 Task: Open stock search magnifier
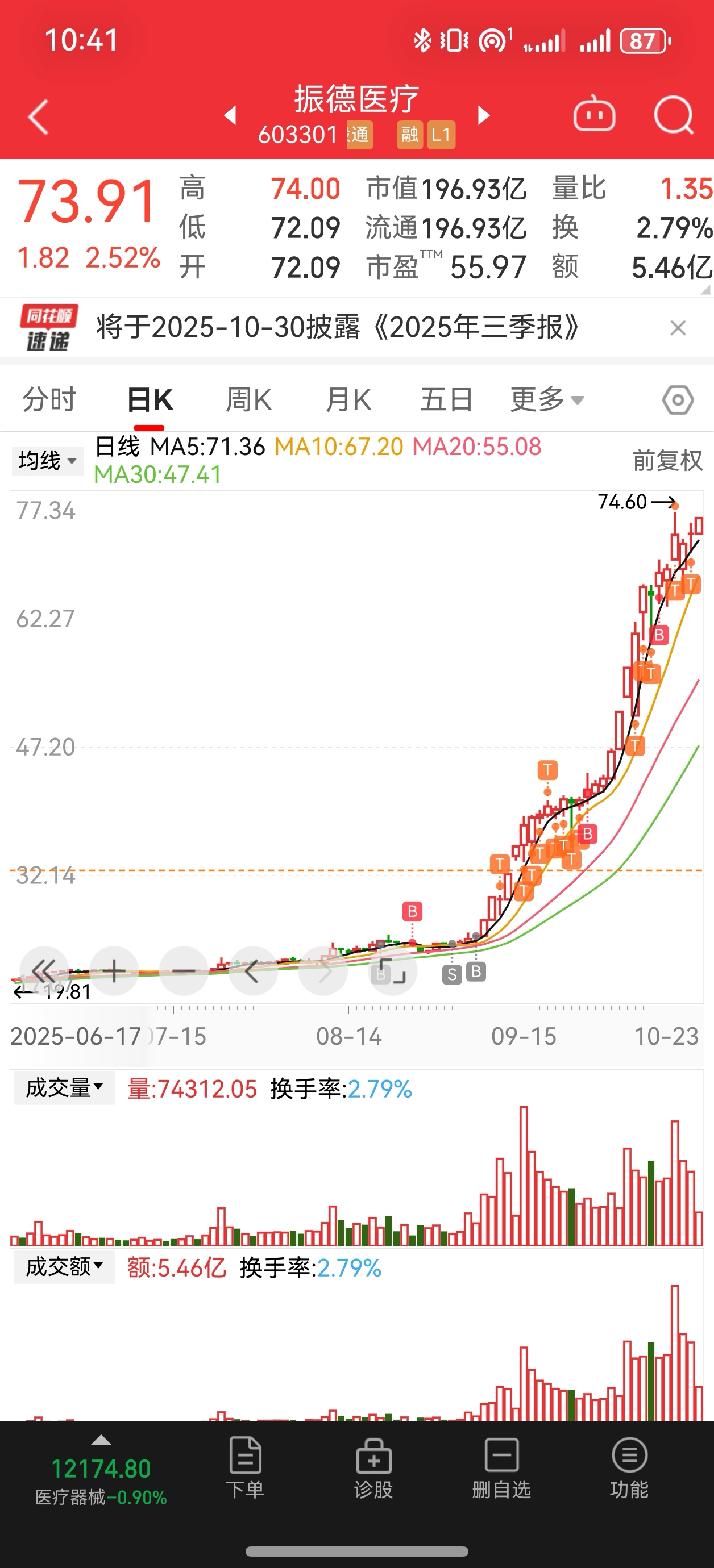click(x=673, y=115)
